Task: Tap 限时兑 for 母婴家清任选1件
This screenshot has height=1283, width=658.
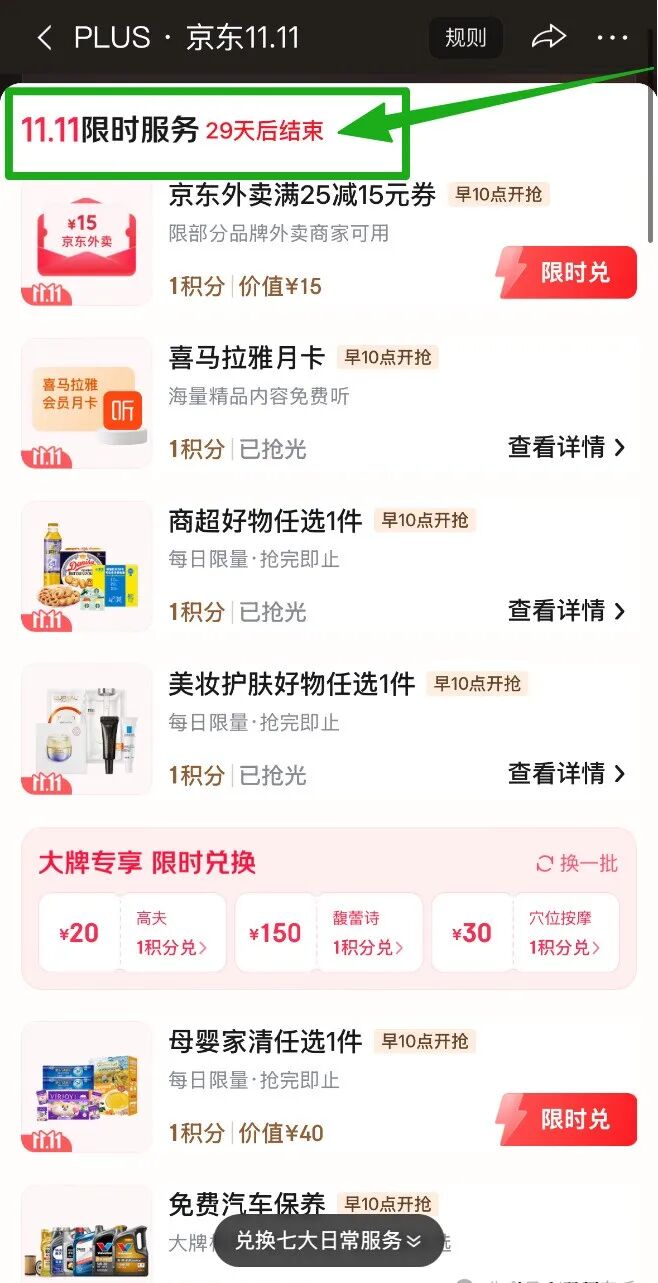Action: coord(566,1118)
